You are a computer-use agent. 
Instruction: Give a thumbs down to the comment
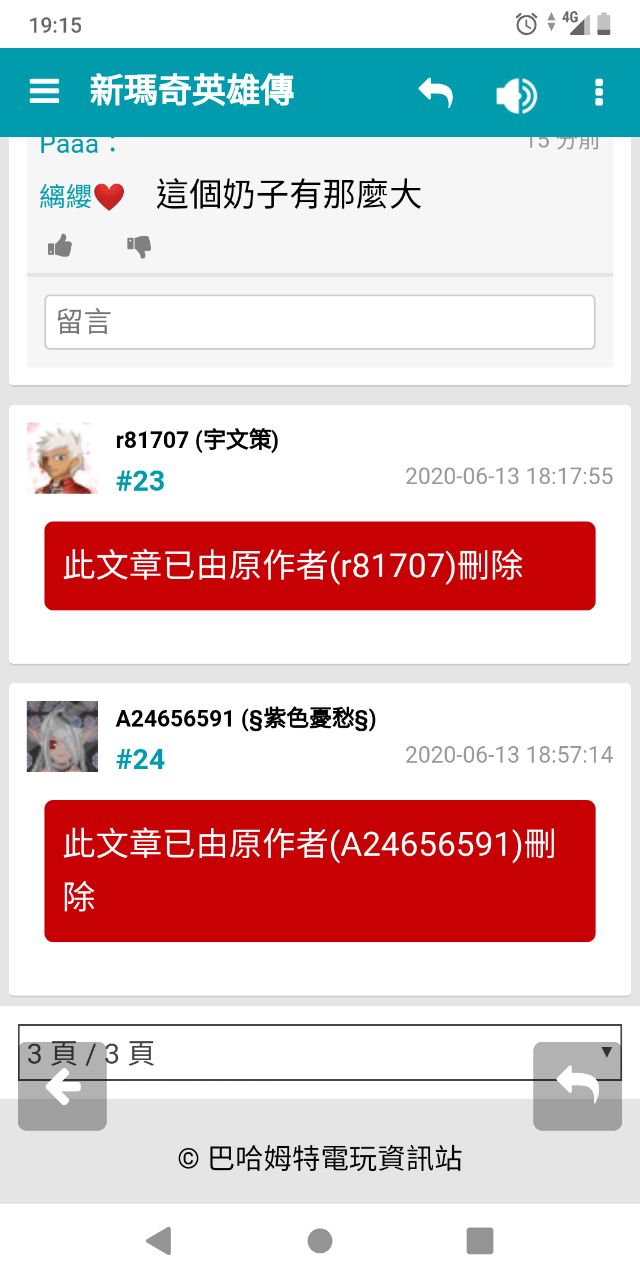coord(139,246)
